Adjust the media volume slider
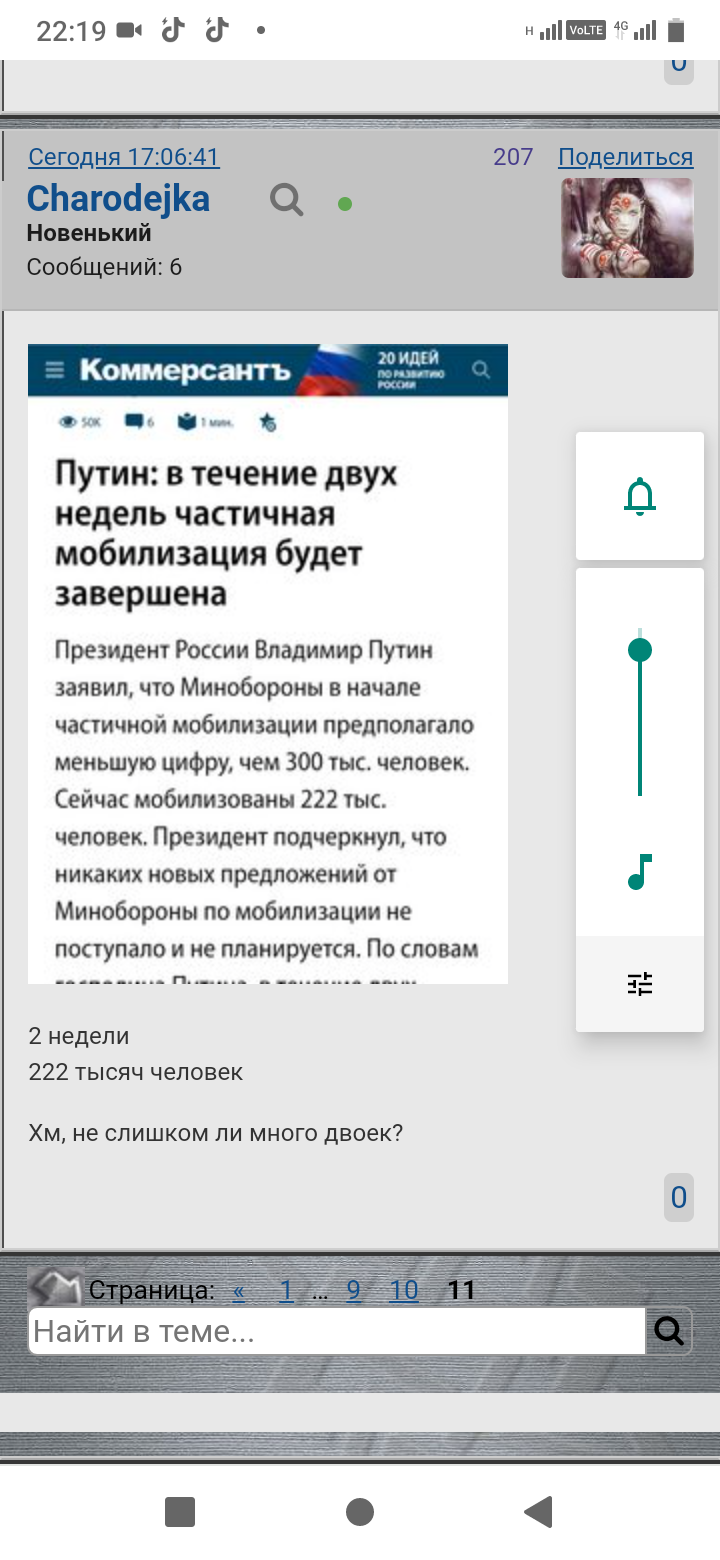 [640, 716]
